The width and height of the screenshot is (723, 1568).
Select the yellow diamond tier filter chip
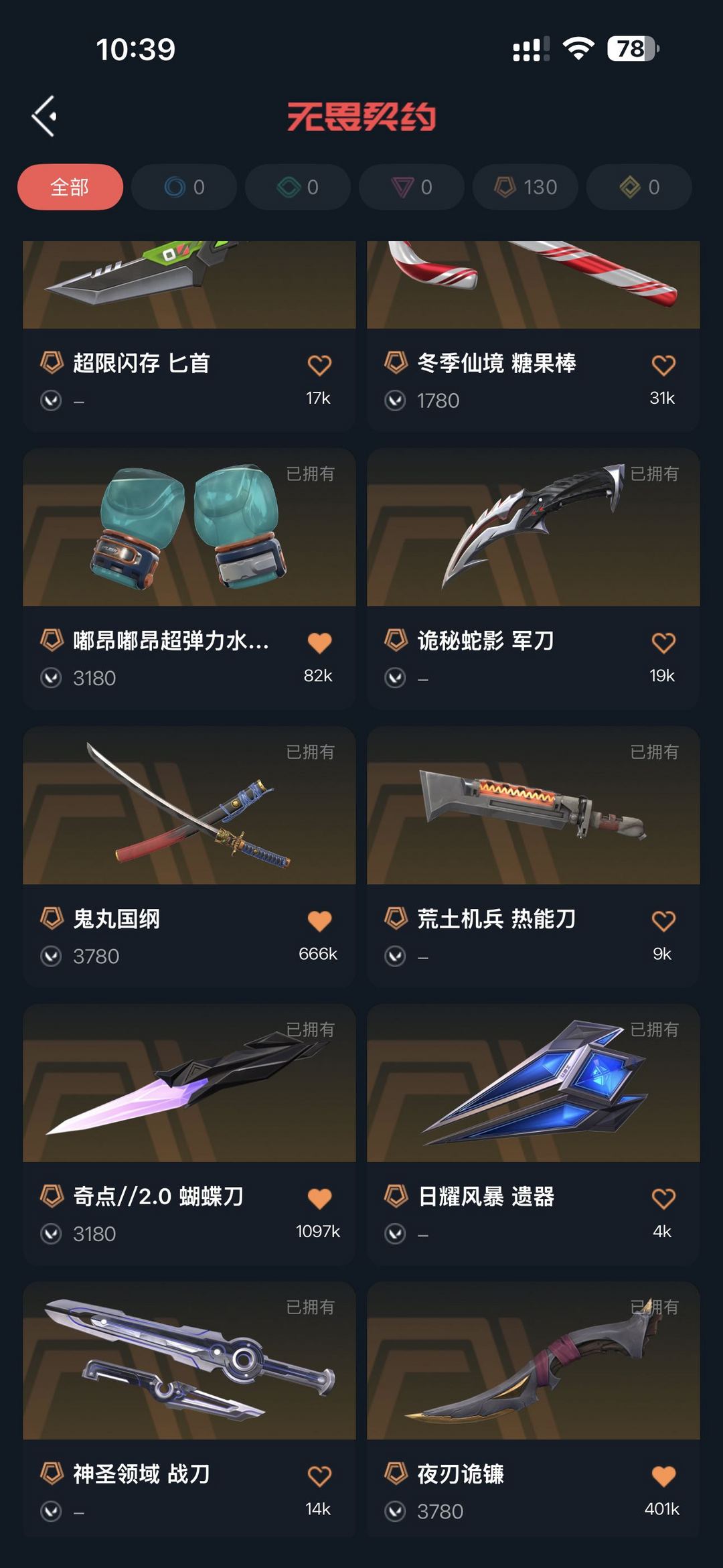click(x=639, y=187)
